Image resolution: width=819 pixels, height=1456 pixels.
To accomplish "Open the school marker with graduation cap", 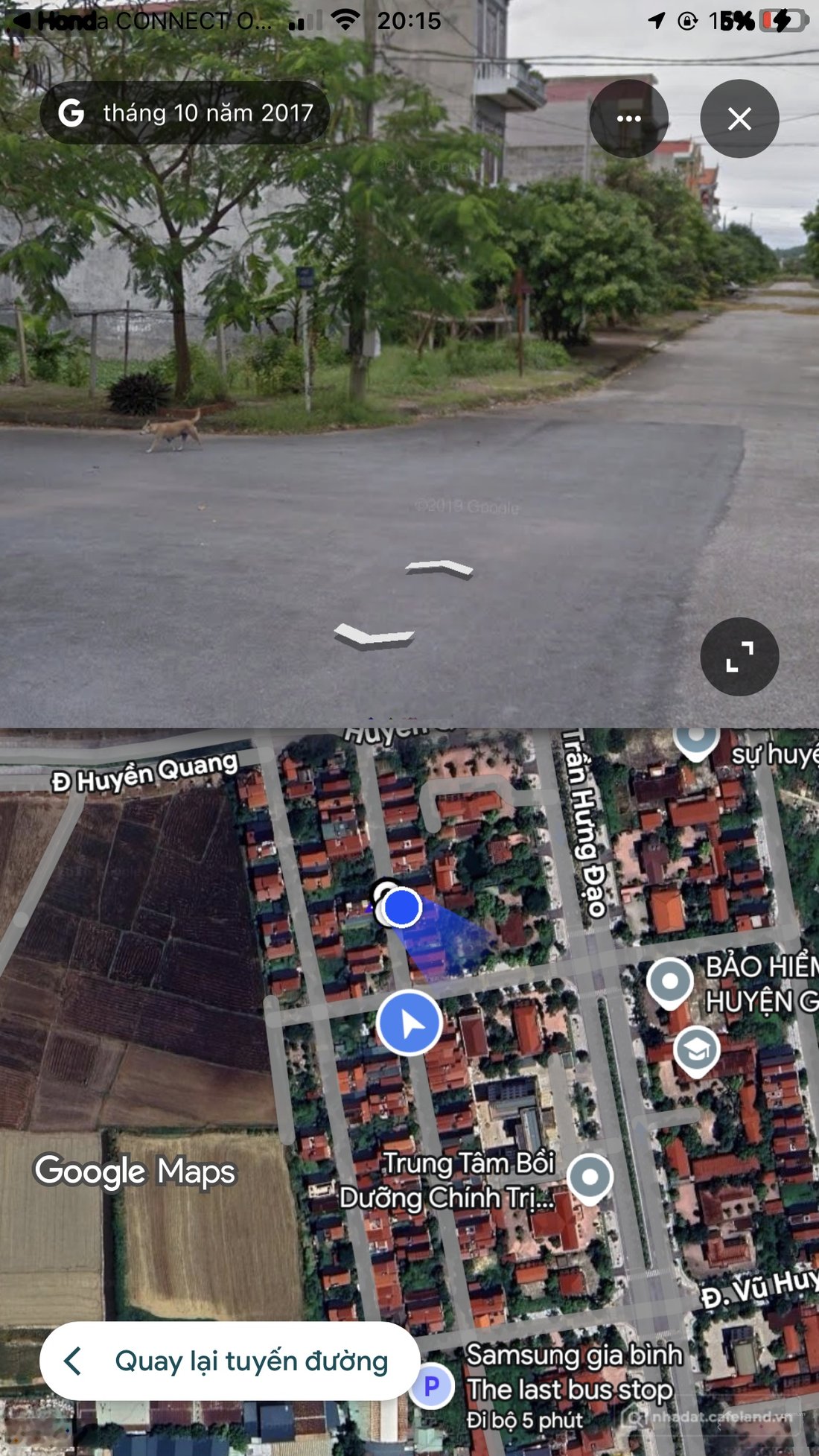I will point(696,1051).
